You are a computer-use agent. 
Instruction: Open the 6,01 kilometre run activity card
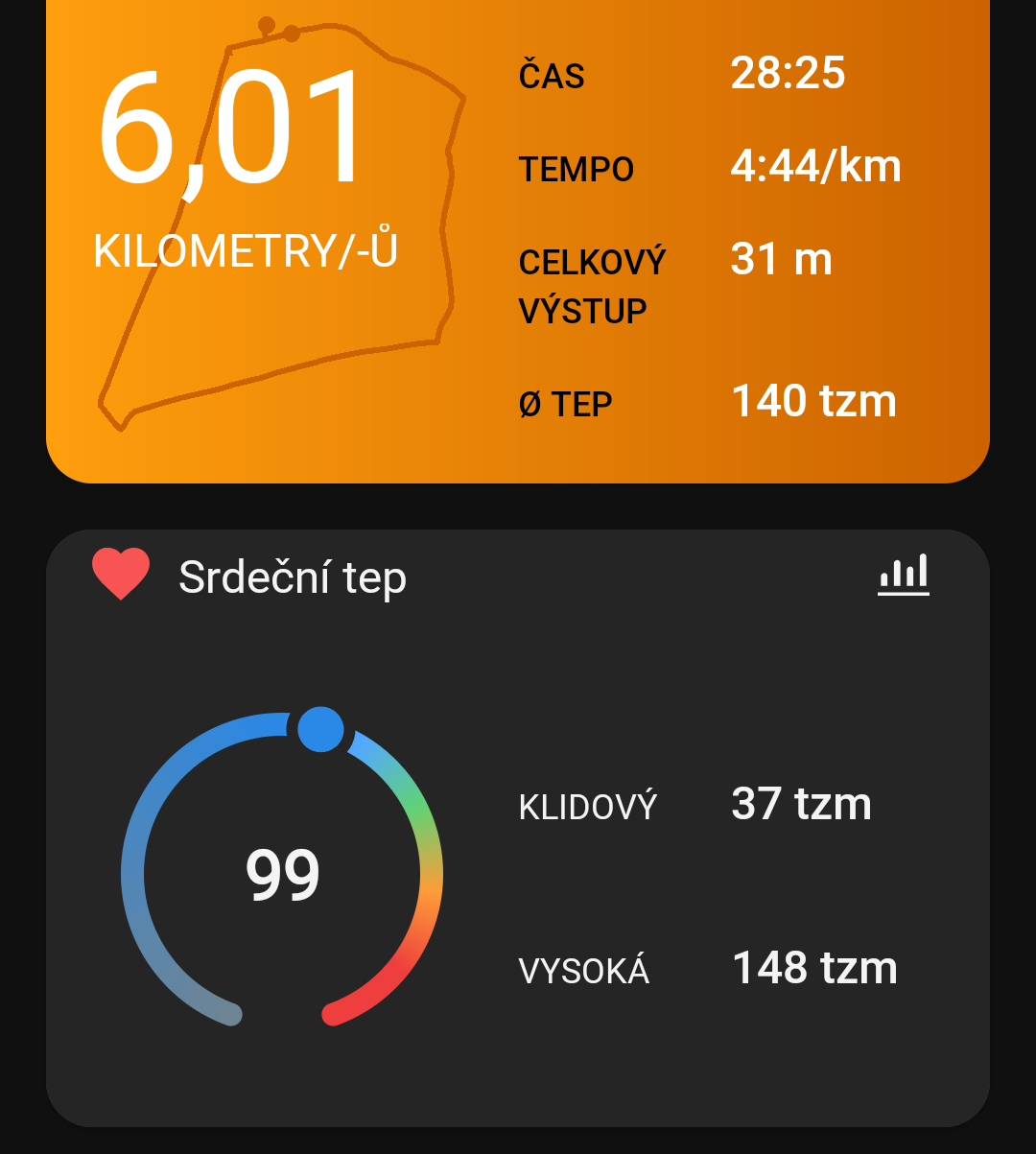coord(518,241)
